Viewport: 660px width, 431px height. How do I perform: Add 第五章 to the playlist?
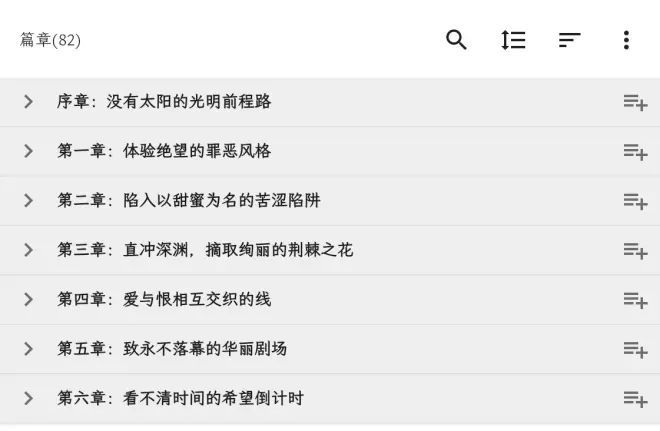635,349
